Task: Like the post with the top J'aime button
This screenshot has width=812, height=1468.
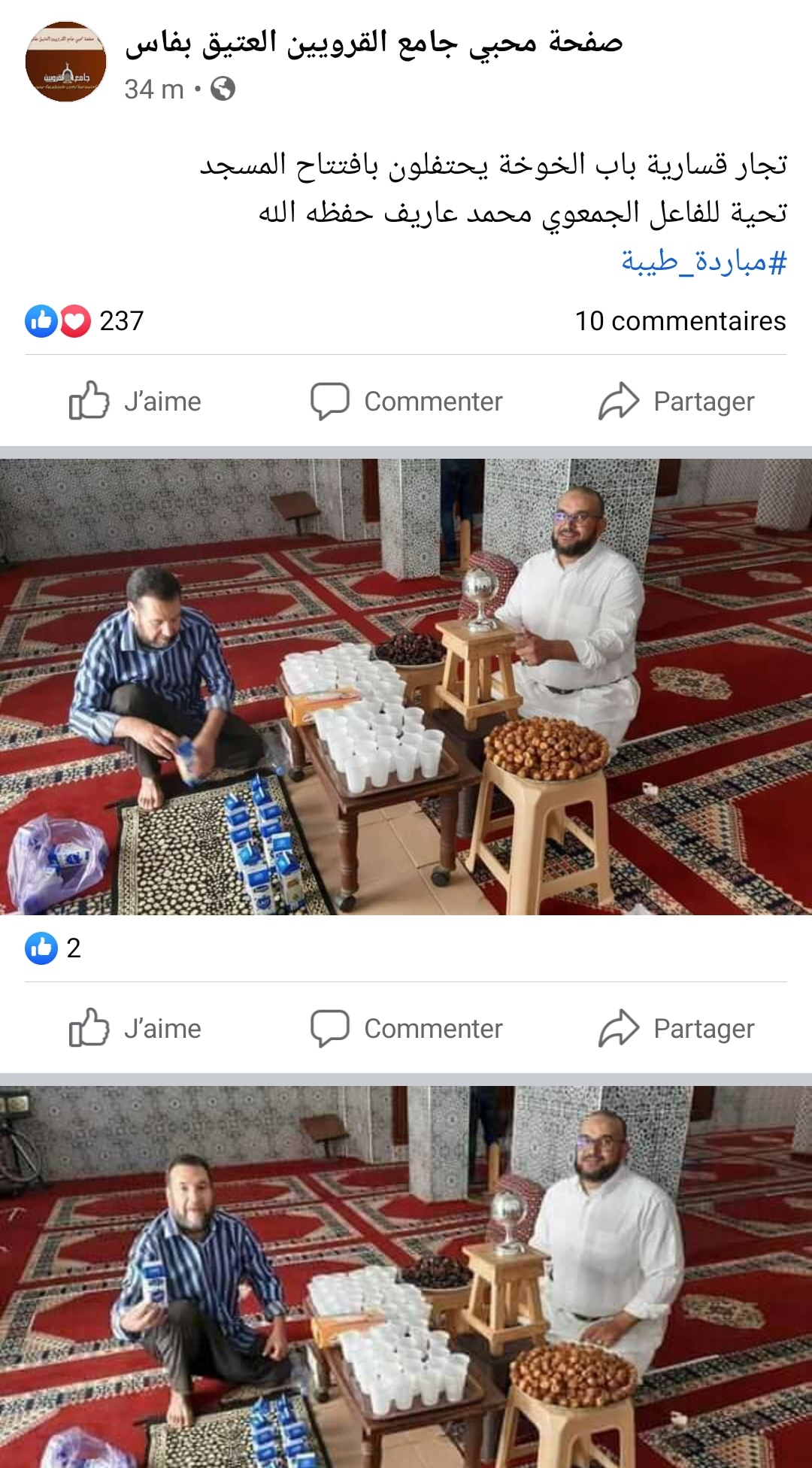Action: coord(135,401)
